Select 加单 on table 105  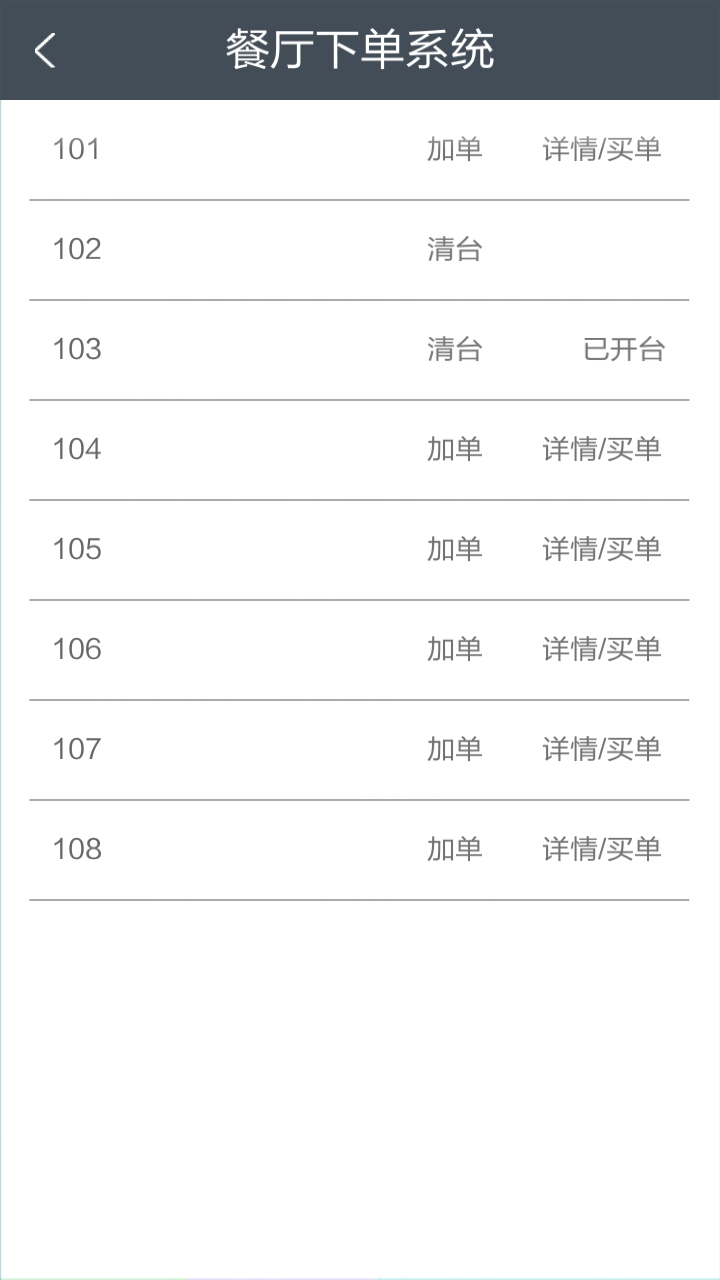click(455, 550)
